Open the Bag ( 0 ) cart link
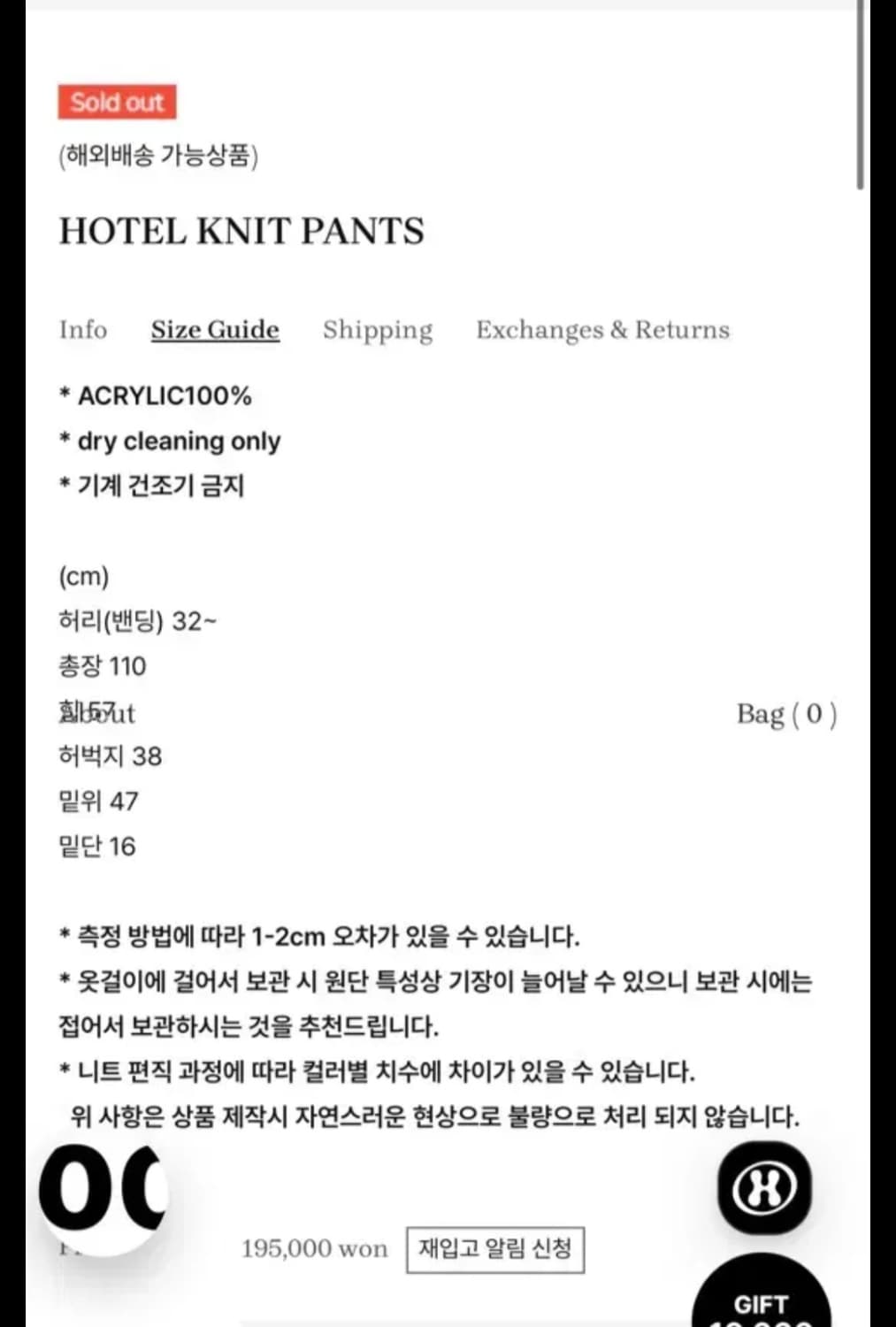Image resolution: width=896 pixels, height=1327 pixels. click(x=786, y=714)
